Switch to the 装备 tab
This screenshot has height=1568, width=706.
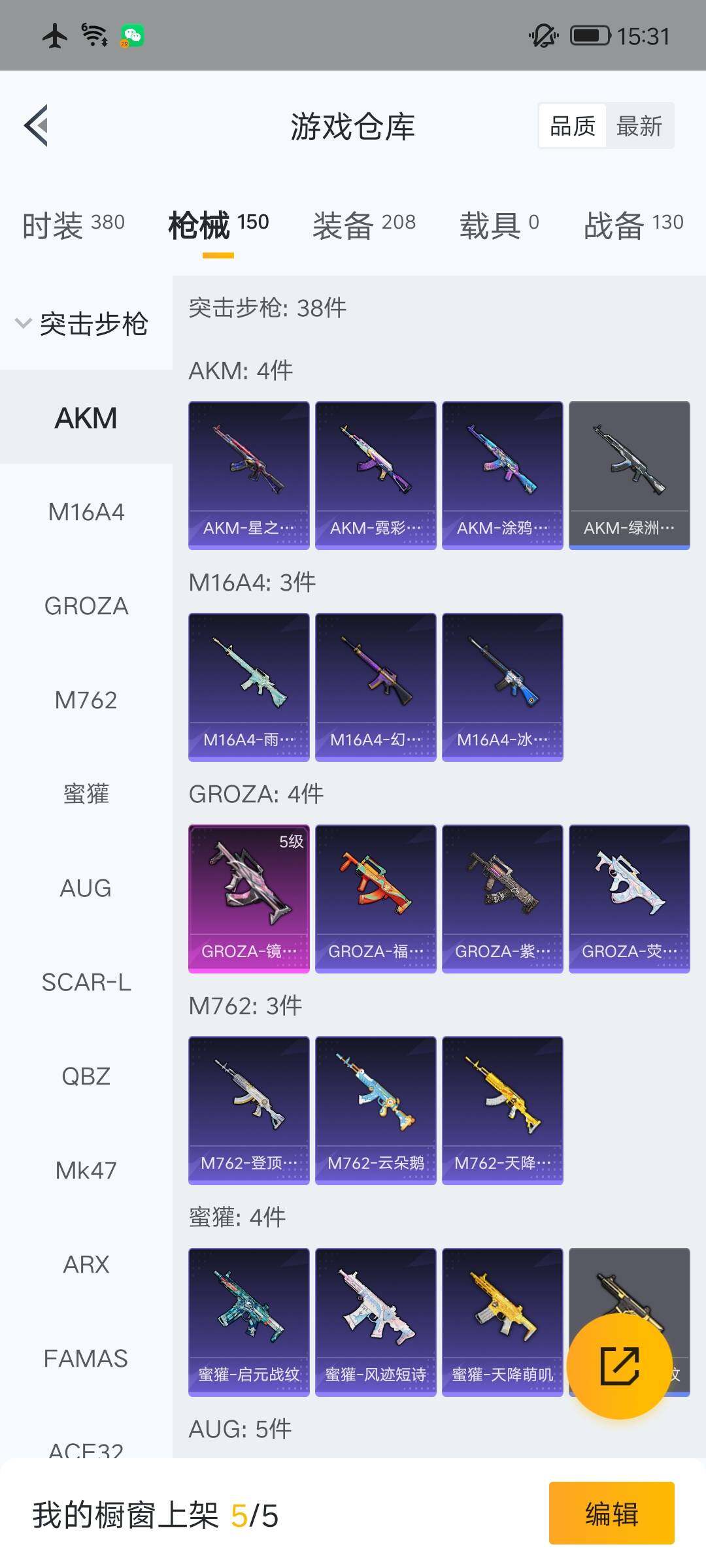(363, 225)
